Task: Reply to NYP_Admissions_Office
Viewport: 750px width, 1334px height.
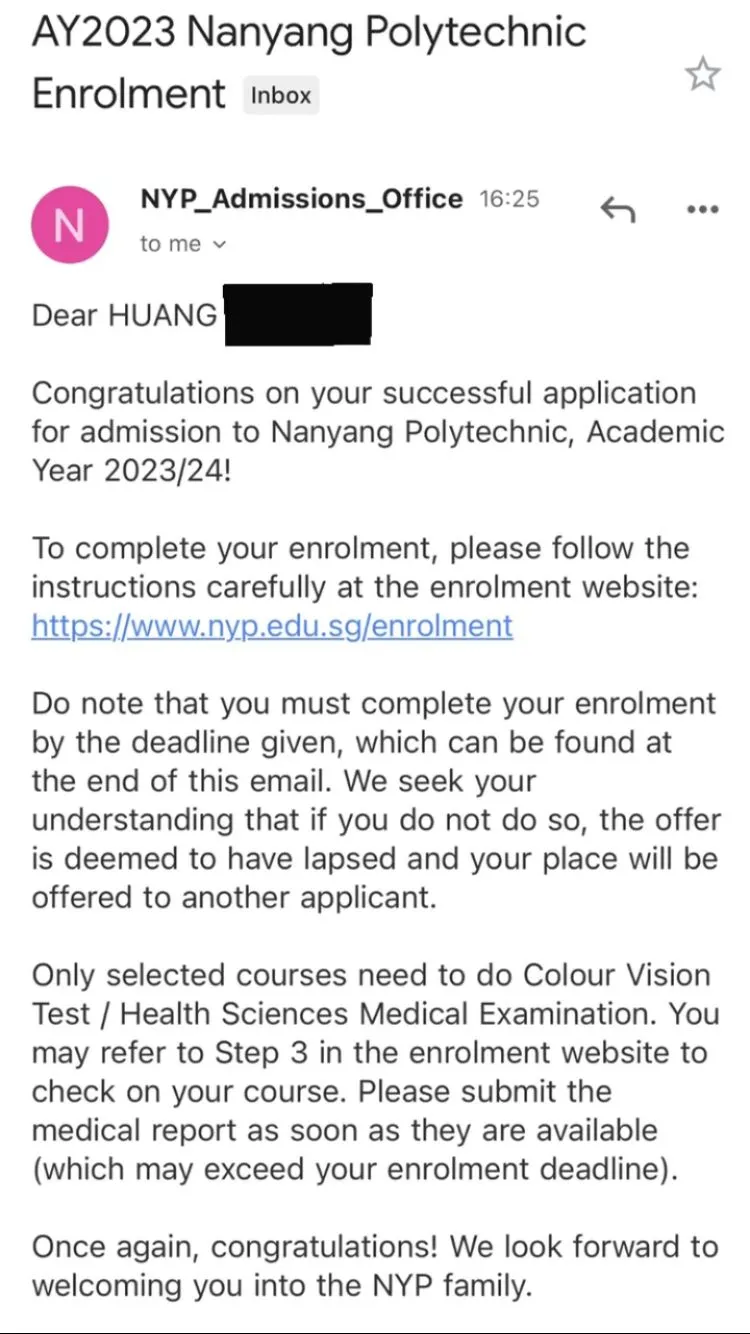Action: click(618, 209)
